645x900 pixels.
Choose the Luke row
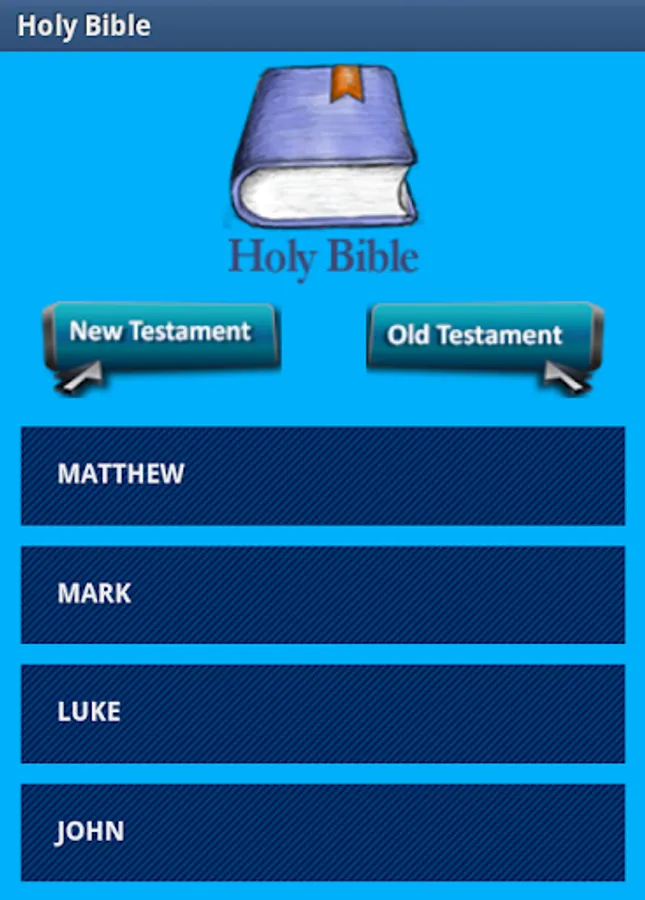(x=323, y=713)
